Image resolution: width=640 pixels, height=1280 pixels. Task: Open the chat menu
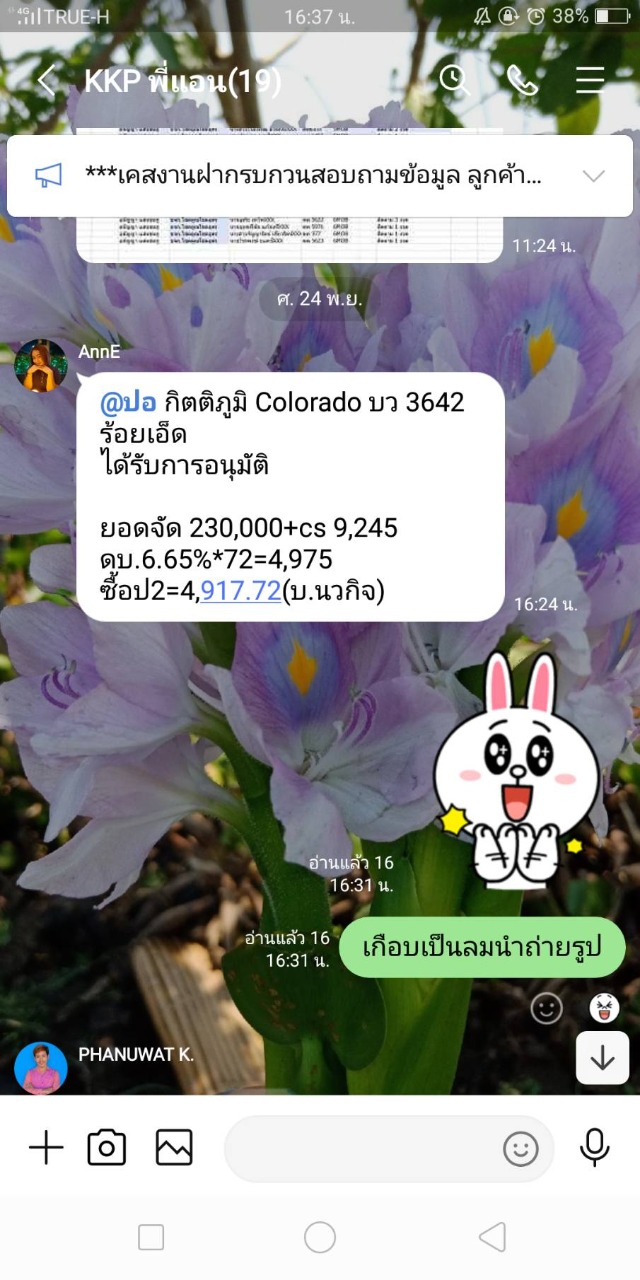pos(590,80)
